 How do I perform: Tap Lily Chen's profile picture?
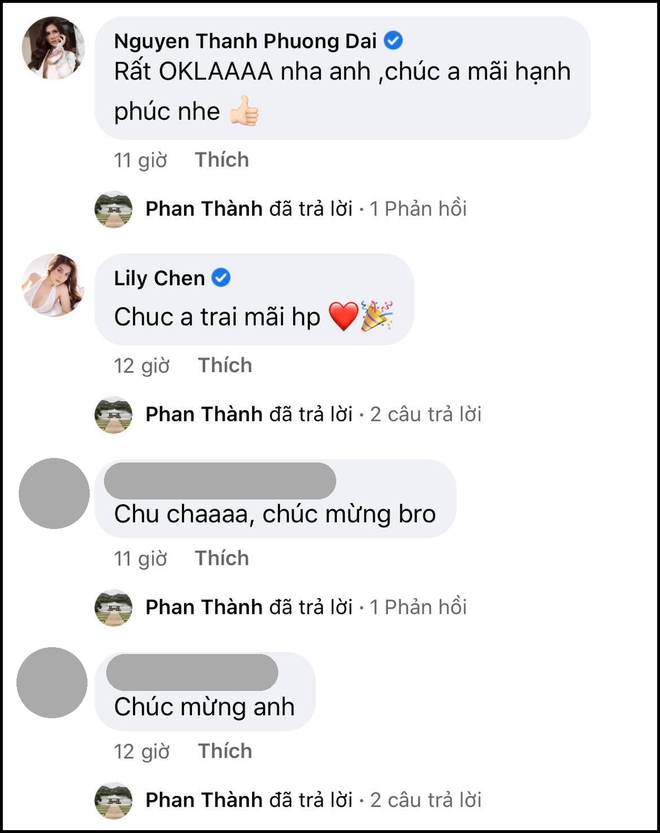coord(54,285)
